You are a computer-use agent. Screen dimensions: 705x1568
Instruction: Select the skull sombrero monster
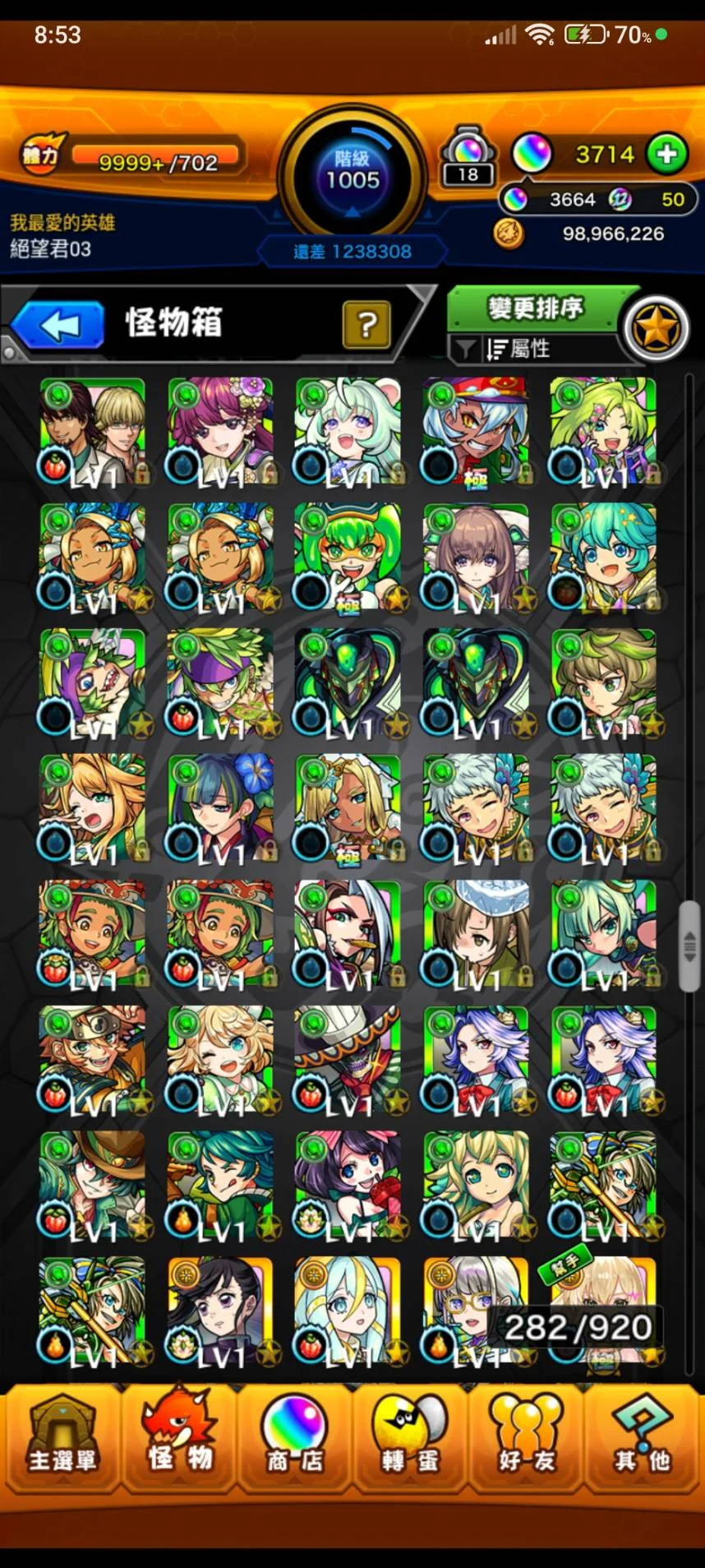point(348,1060)
